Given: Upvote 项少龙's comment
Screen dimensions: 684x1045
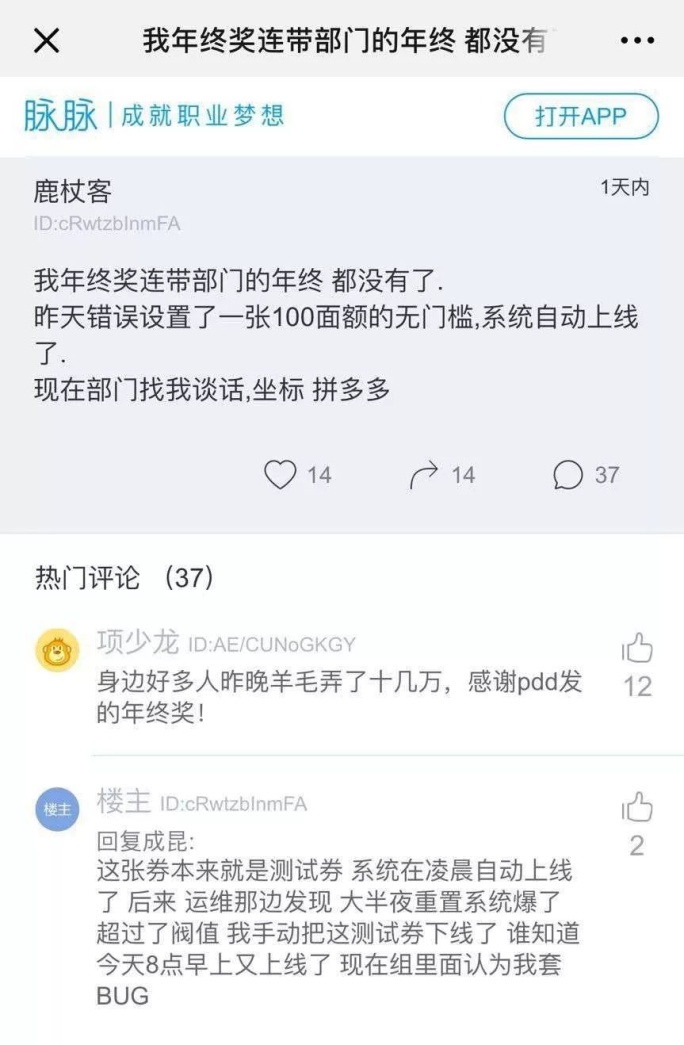Looking at the screenshot, I should point(637,650).
